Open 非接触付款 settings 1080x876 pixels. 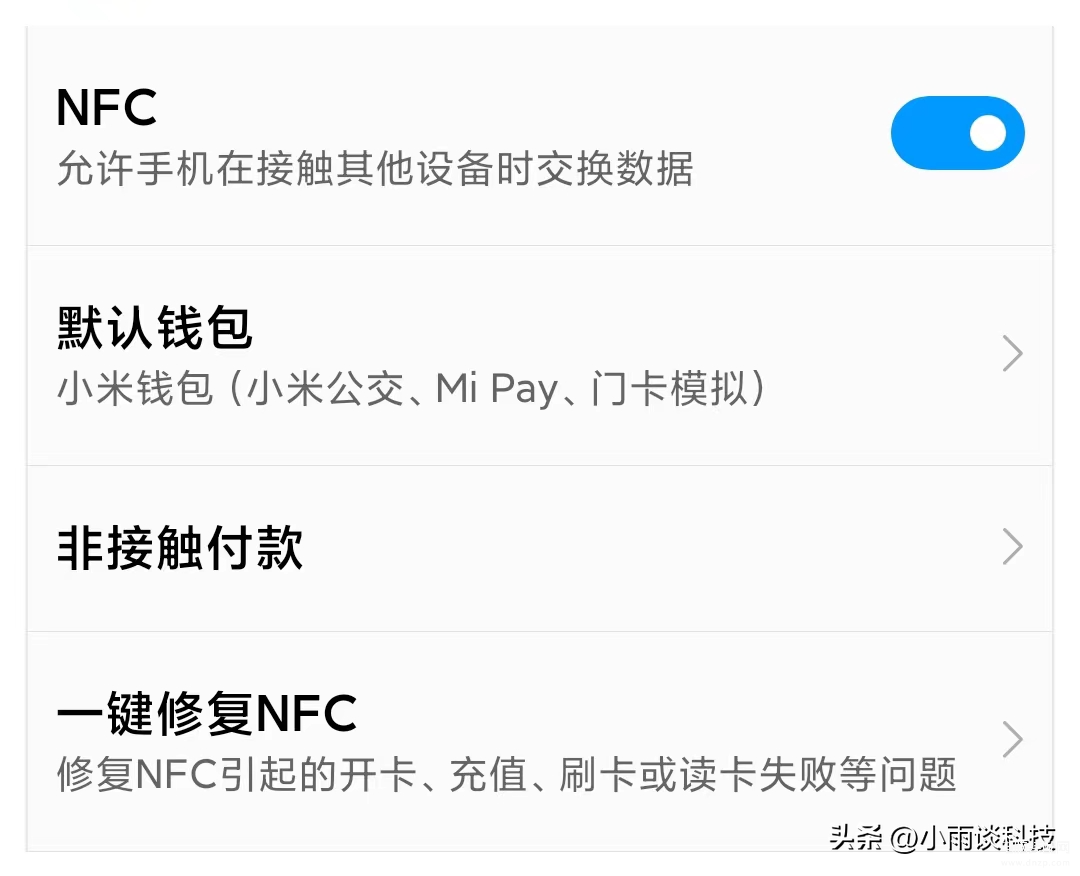point(540,548)
